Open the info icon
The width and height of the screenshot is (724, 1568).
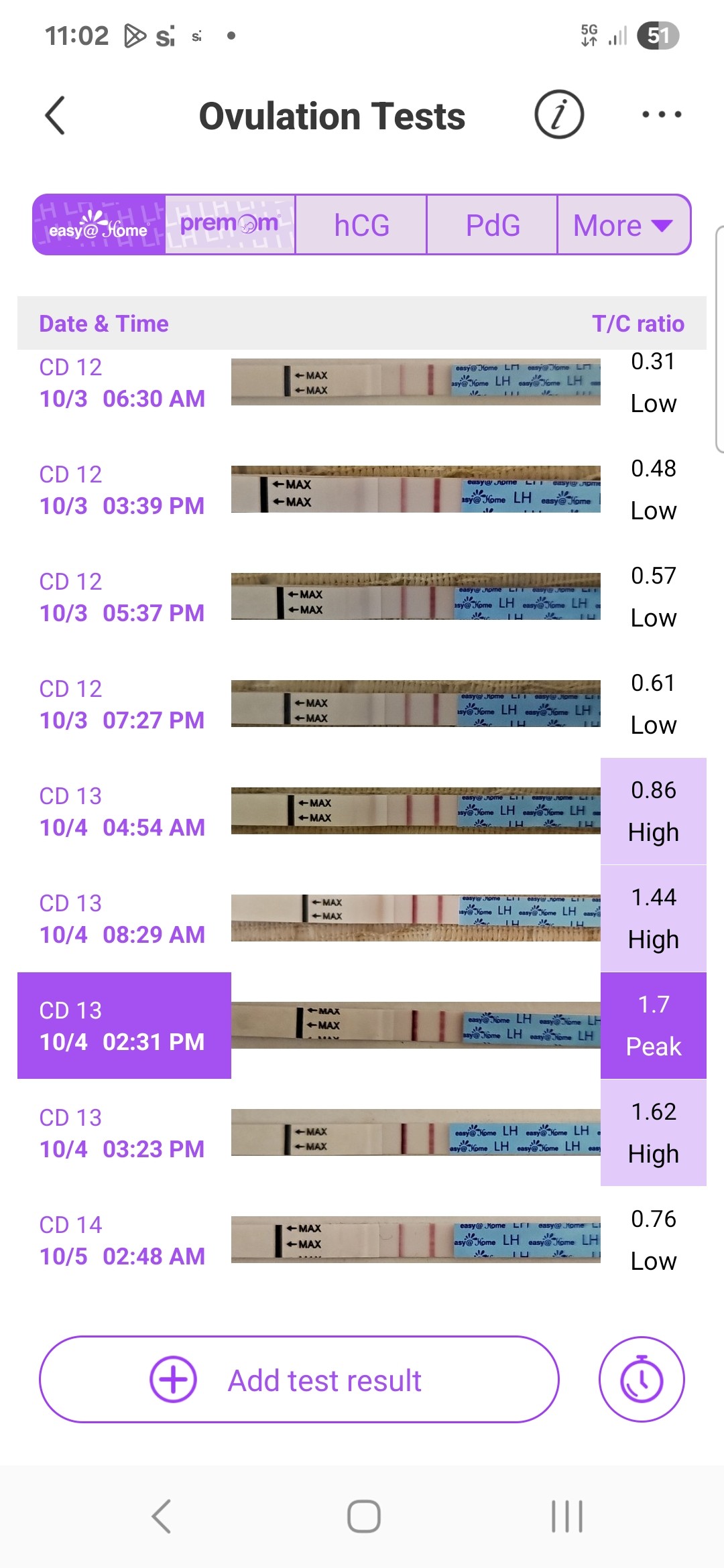click(x=558, y=115)
